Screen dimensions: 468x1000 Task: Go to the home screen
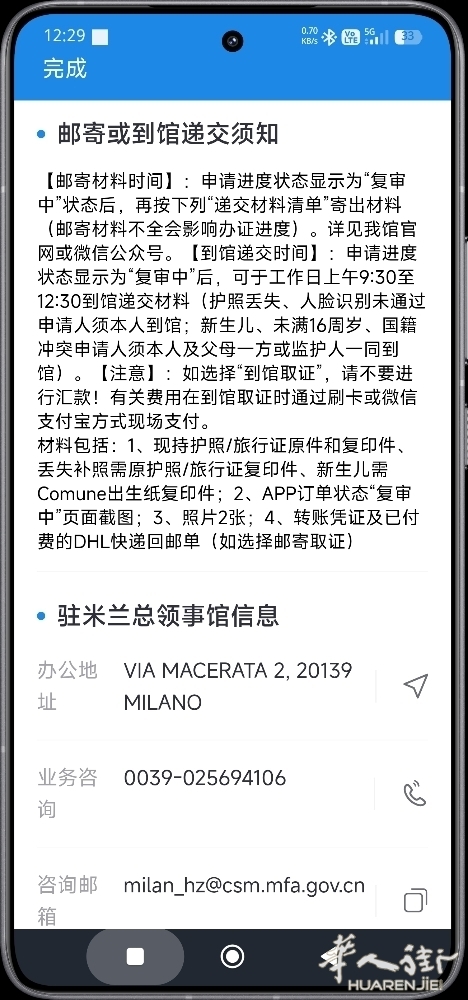click(x=232, y=957)
